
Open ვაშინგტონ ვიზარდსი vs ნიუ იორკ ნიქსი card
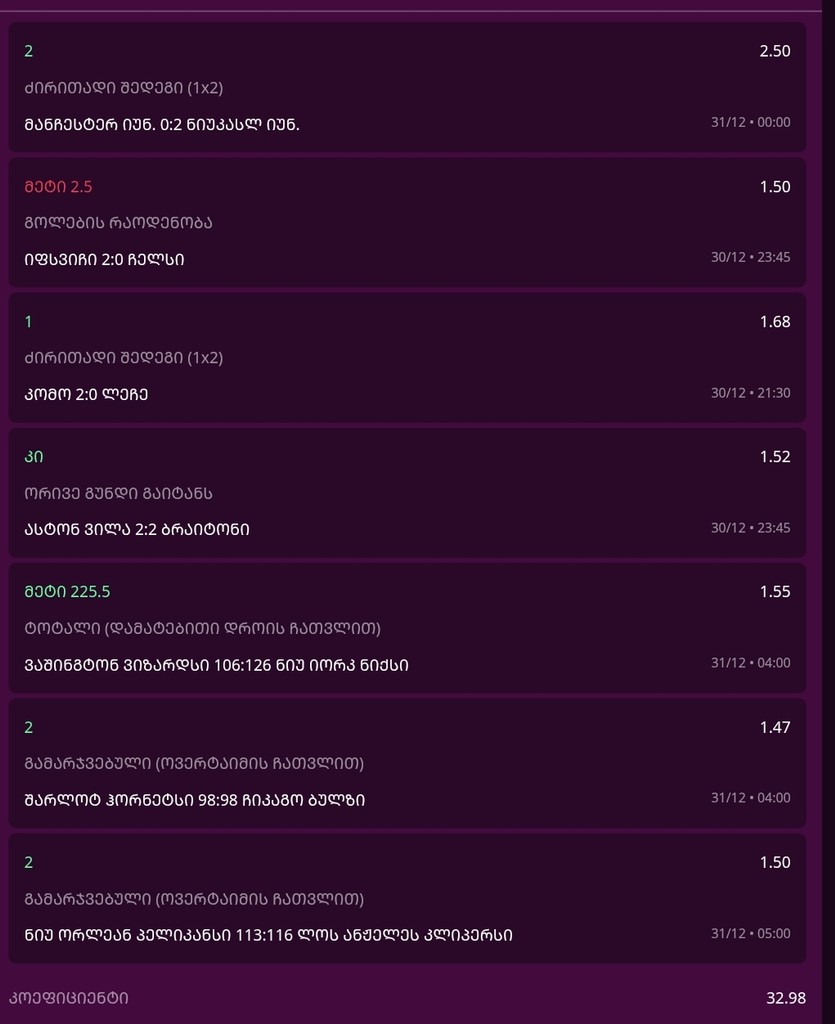pyautogui.click(x=407, y=628)
